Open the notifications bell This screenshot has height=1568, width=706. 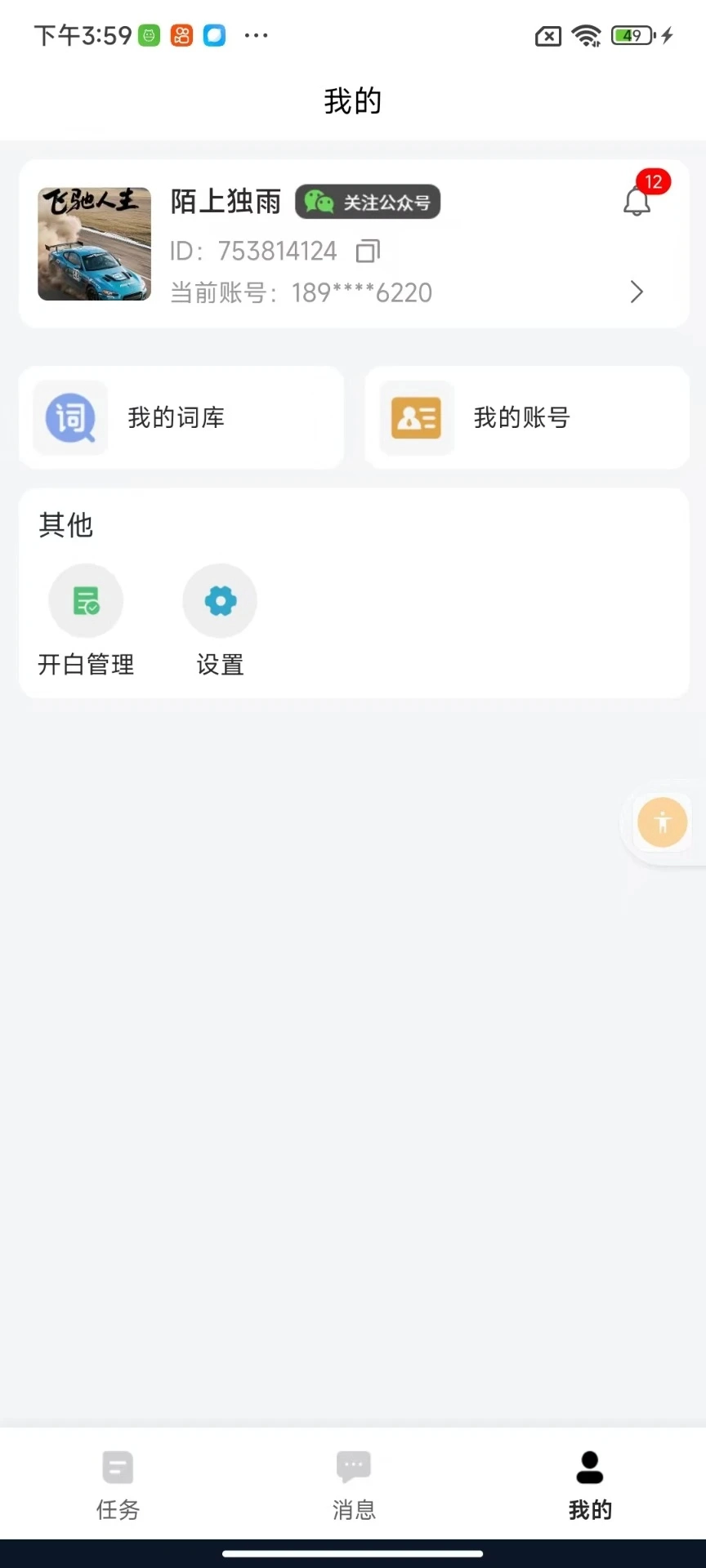point(637,200)
